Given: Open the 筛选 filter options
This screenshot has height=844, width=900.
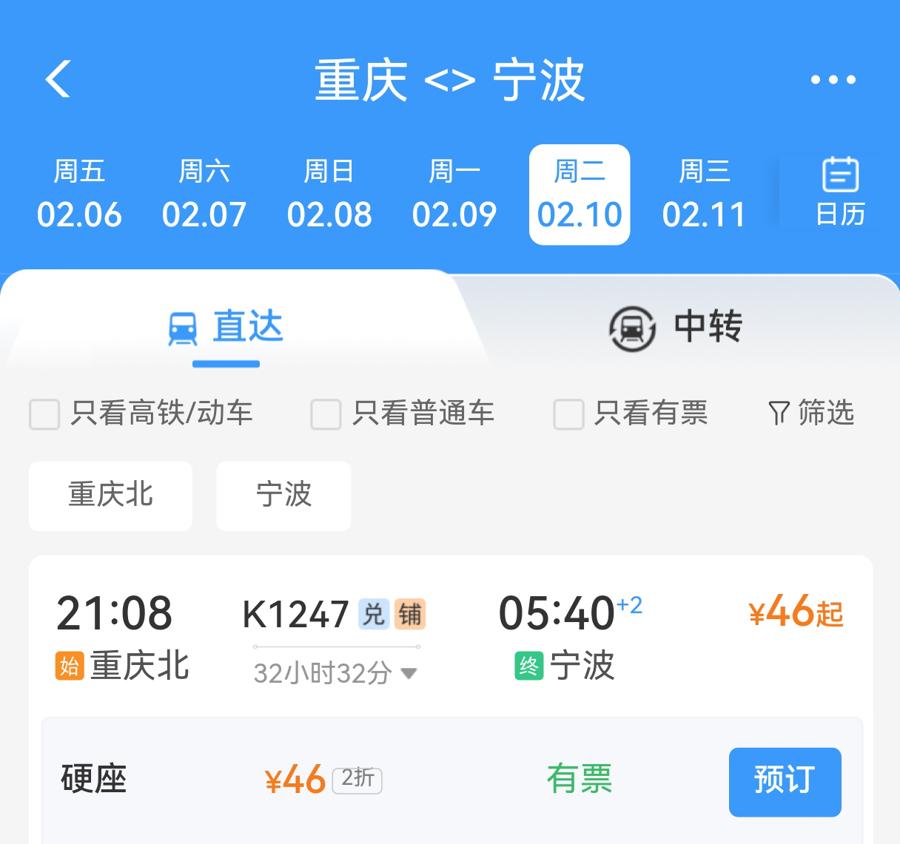Looking at the screenshot, I should pyautogui.click(x=811, y=413).
